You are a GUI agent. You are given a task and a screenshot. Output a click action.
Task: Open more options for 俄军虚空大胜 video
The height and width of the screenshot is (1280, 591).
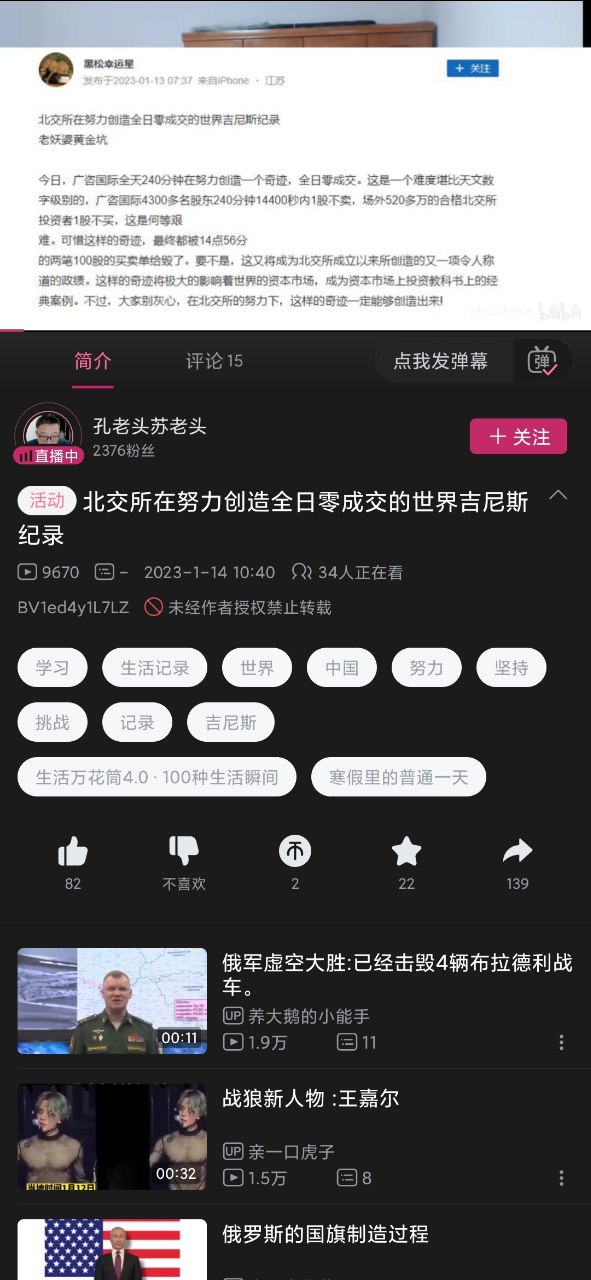click(x=561, y=1042)
